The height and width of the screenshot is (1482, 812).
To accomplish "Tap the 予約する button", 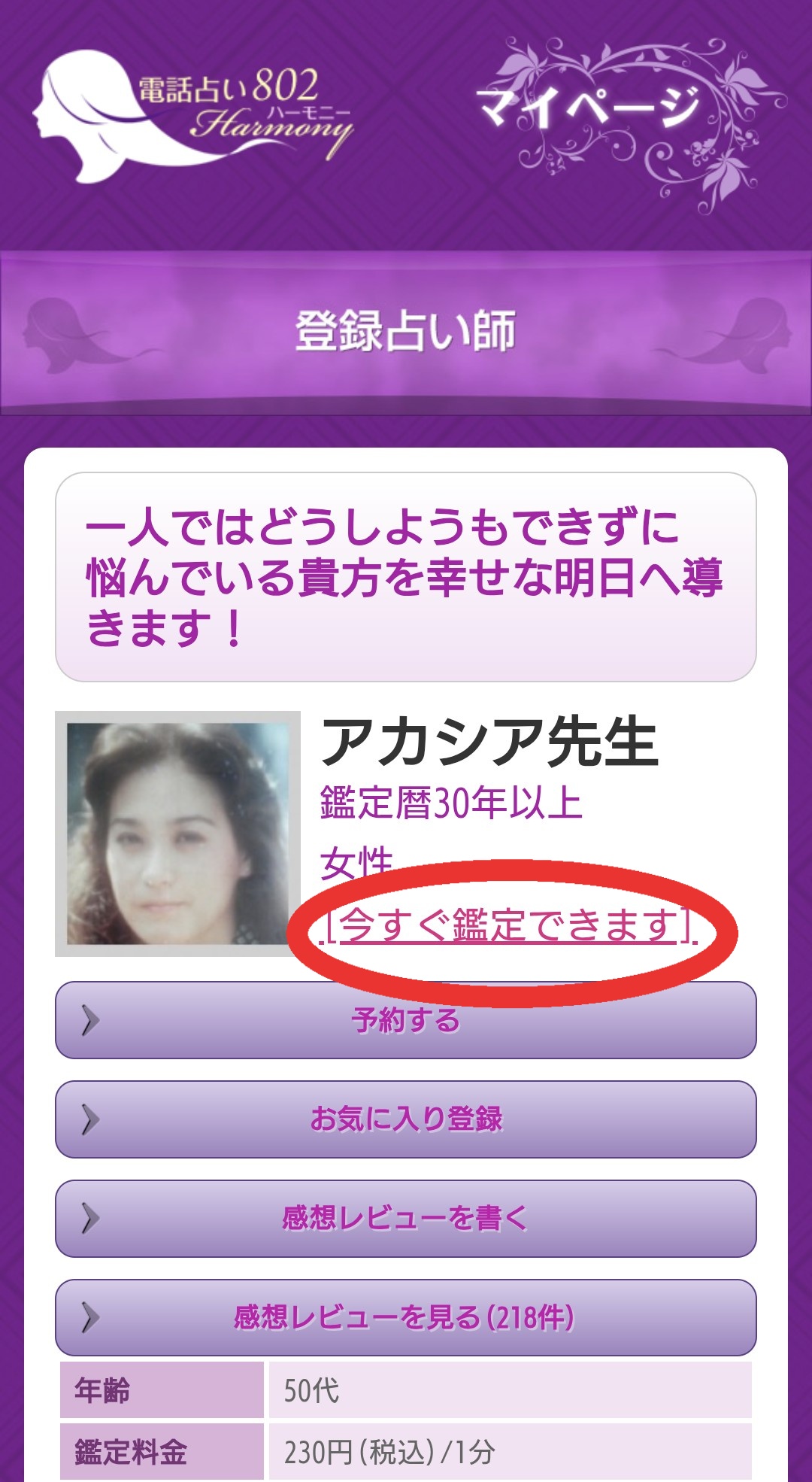I will tap(406, 1020).
